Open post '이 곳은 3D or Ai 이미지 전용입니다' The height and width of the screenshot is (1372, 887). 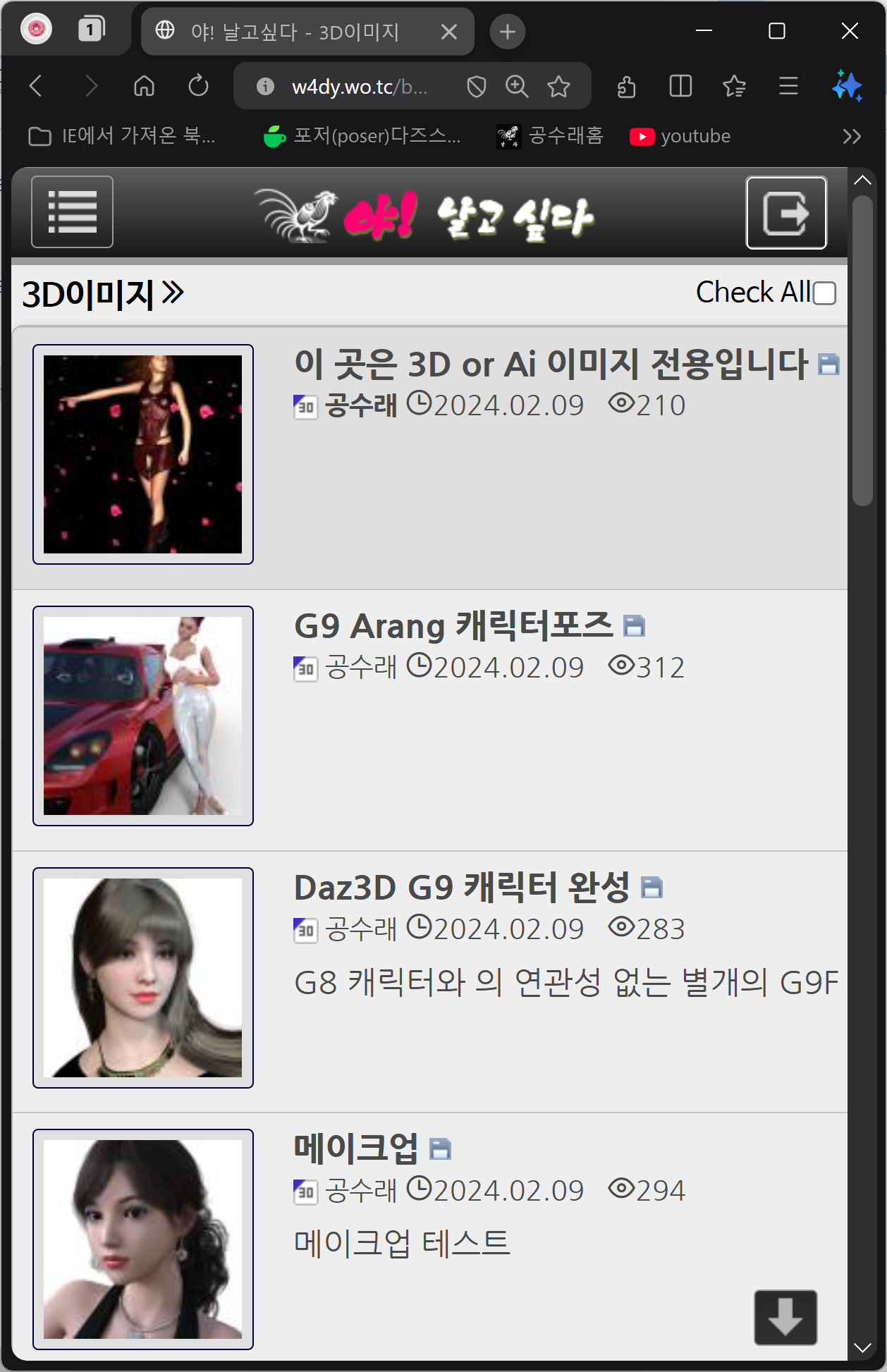[x=551, y=364]
